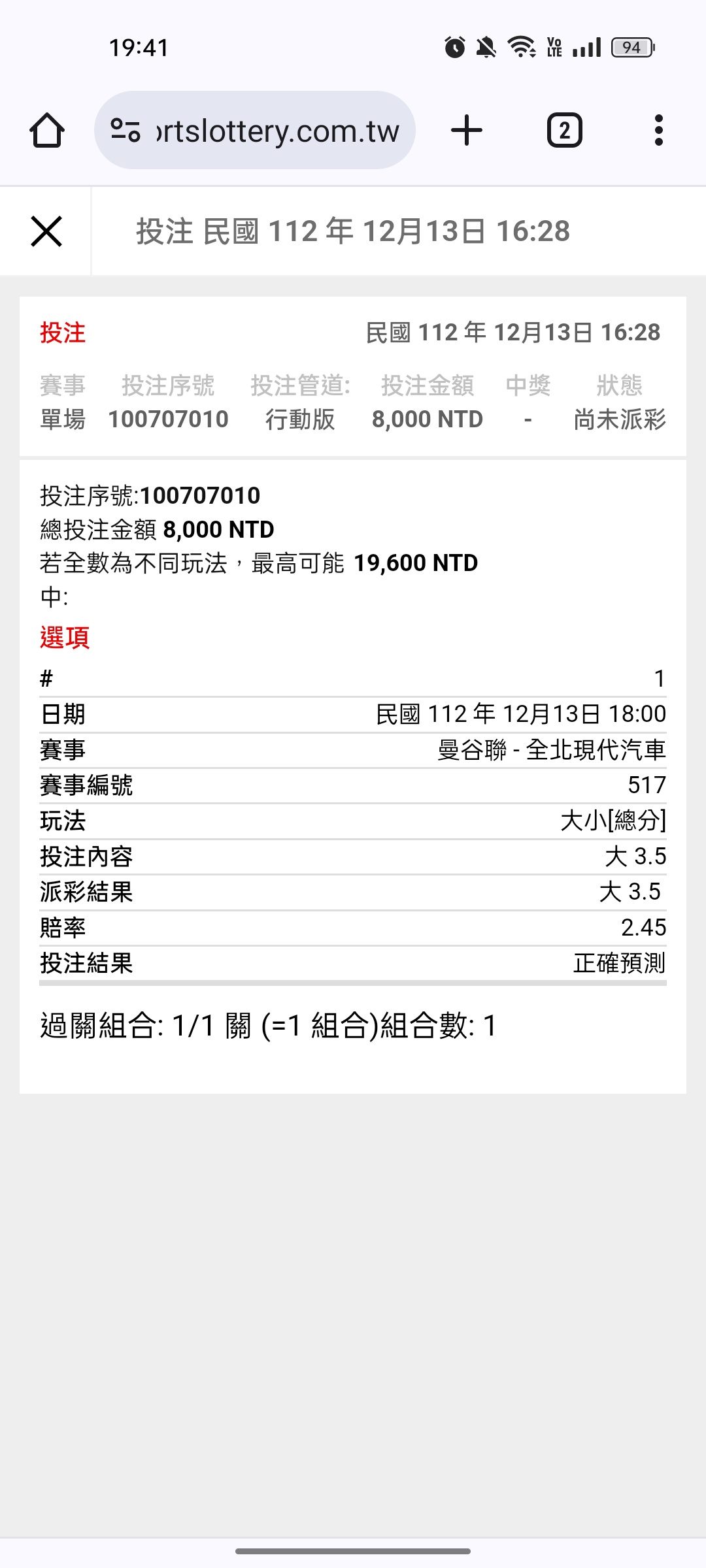The image size is (706, 1568).
Task: Open the browser overflow menu
Action: click(658, 130)
